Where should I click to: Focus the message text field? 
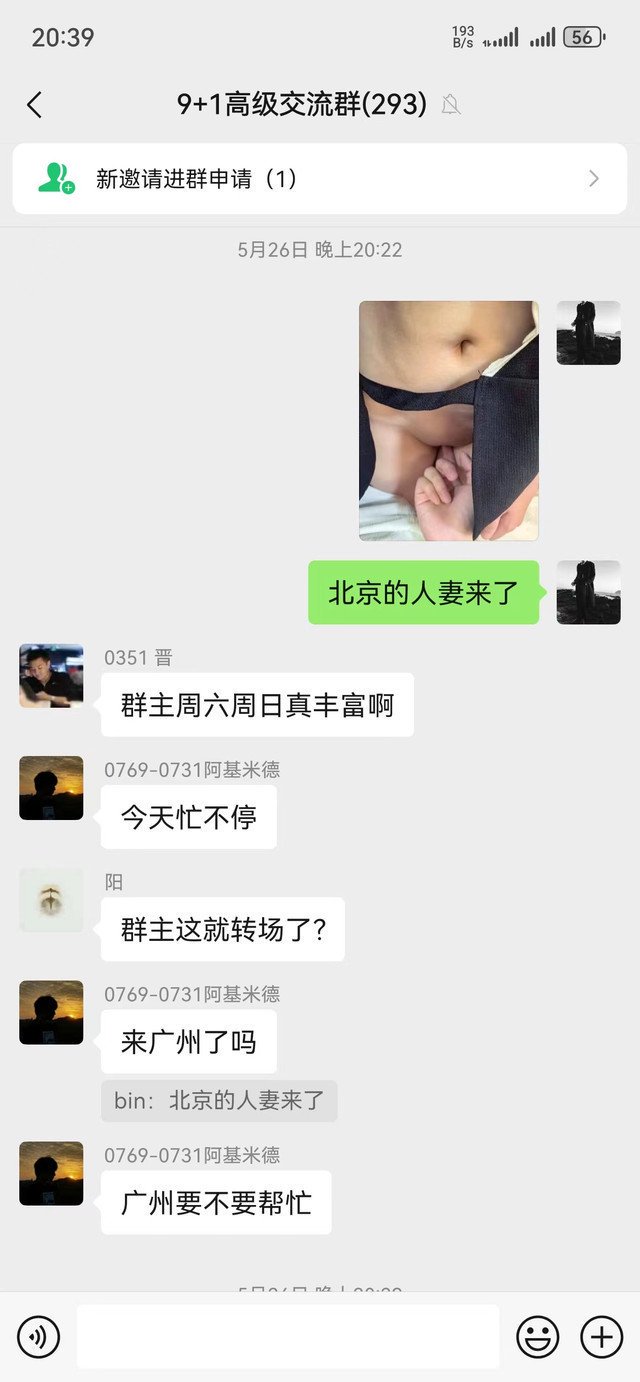click(x=288, y=1337)
